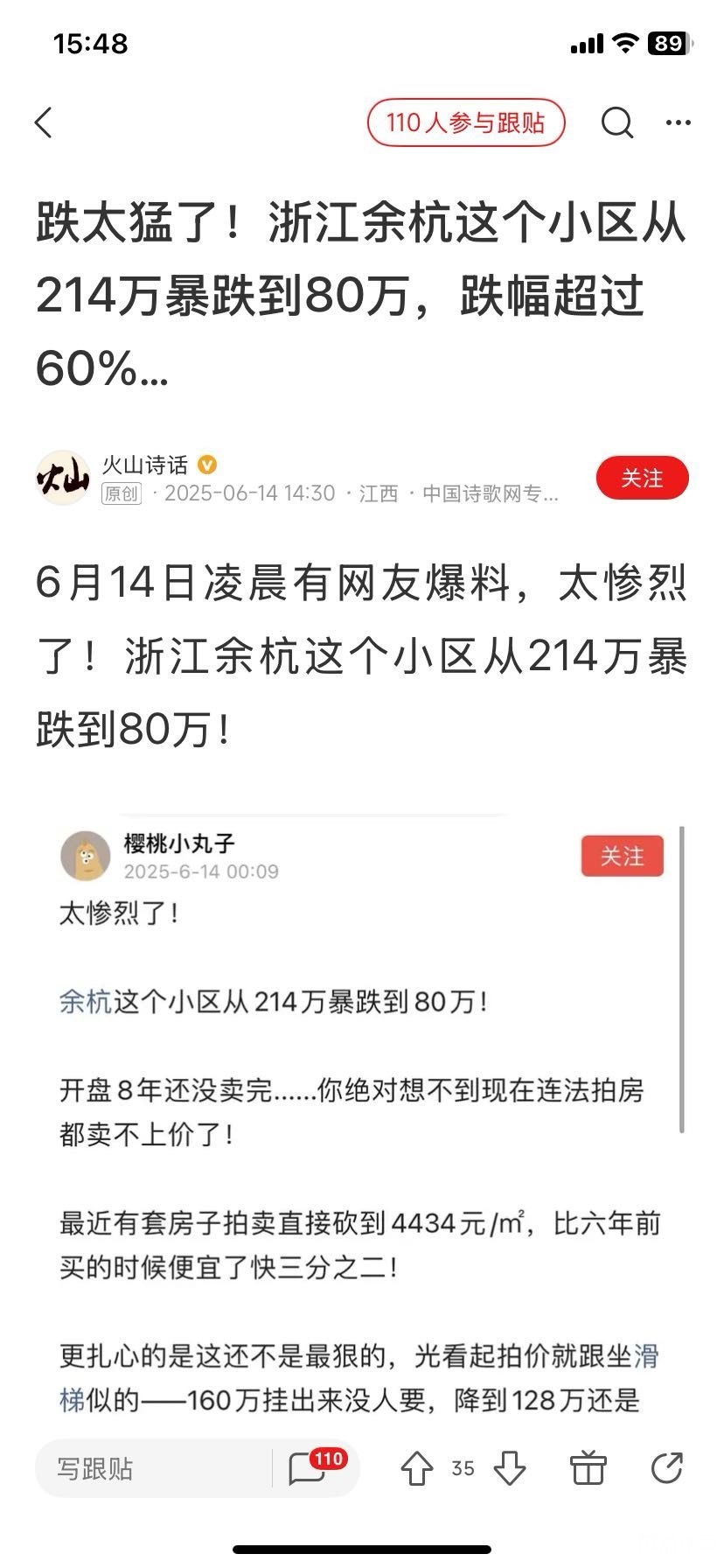Share this article
This screenshot has height=1568, width=724.
coord(667,1468)
